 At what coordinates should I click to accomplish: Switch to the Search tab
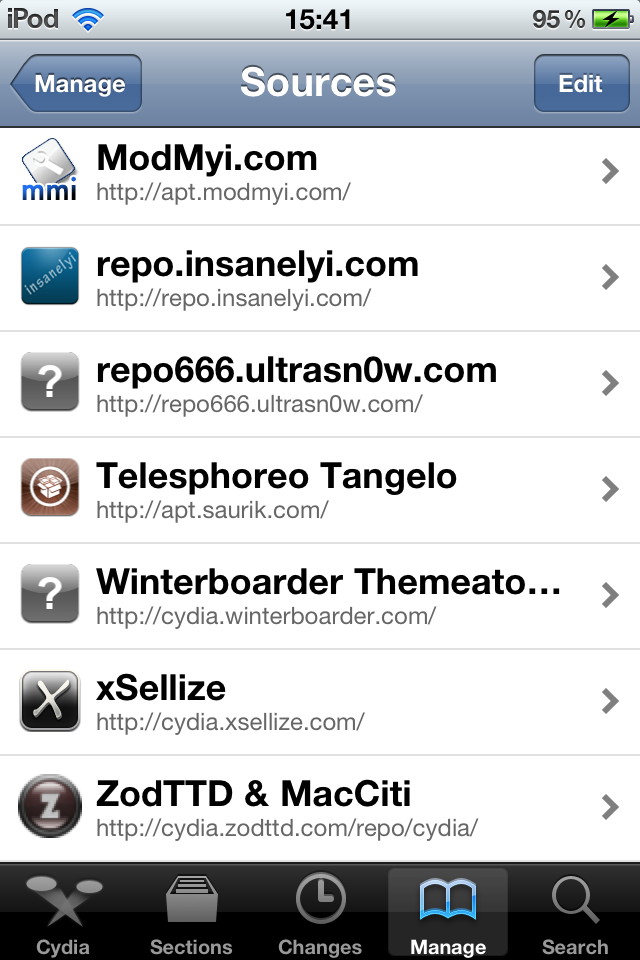point(575,914)
